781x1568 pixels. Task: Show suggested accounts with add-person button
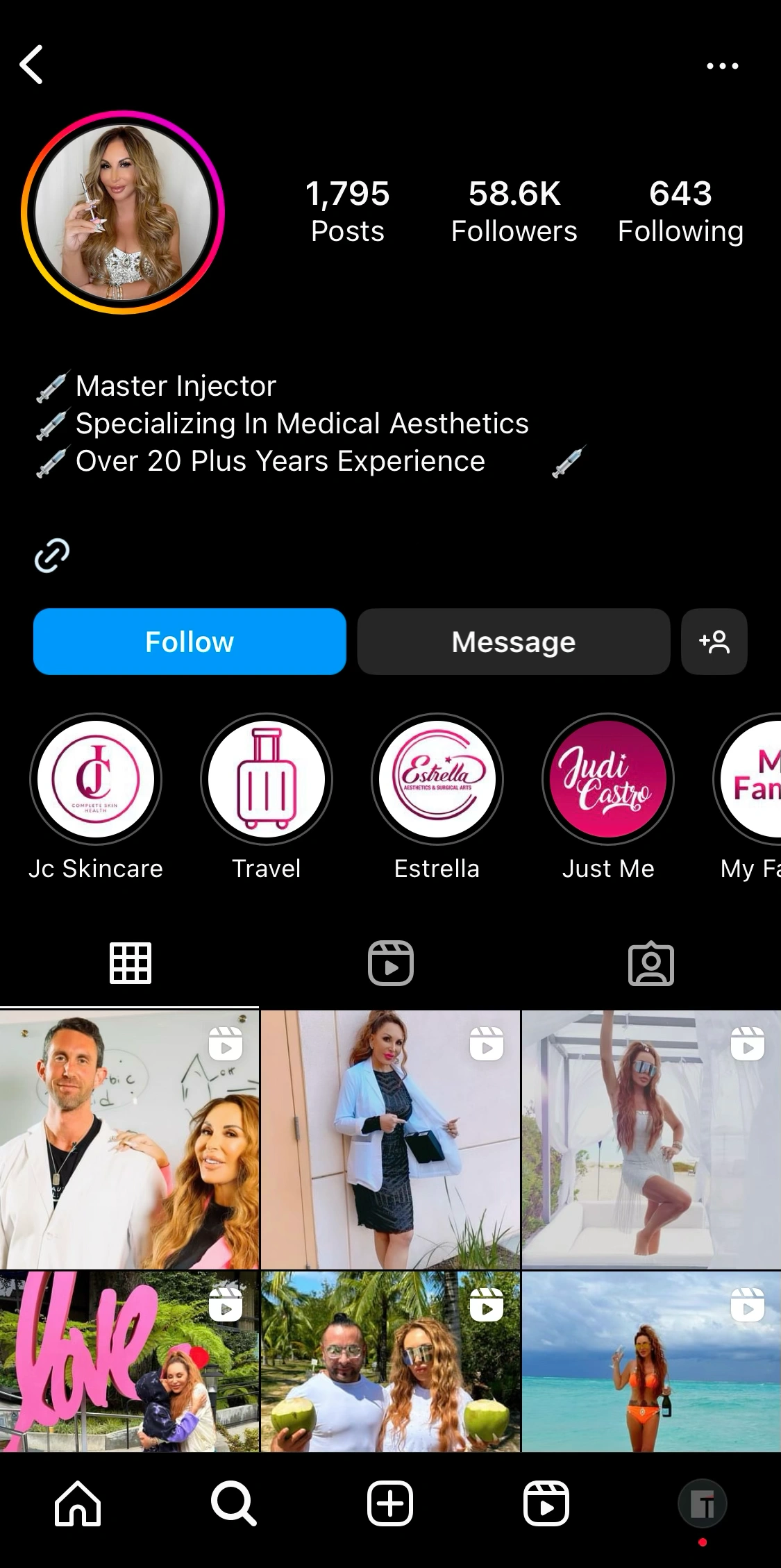(x=714, y=642)
